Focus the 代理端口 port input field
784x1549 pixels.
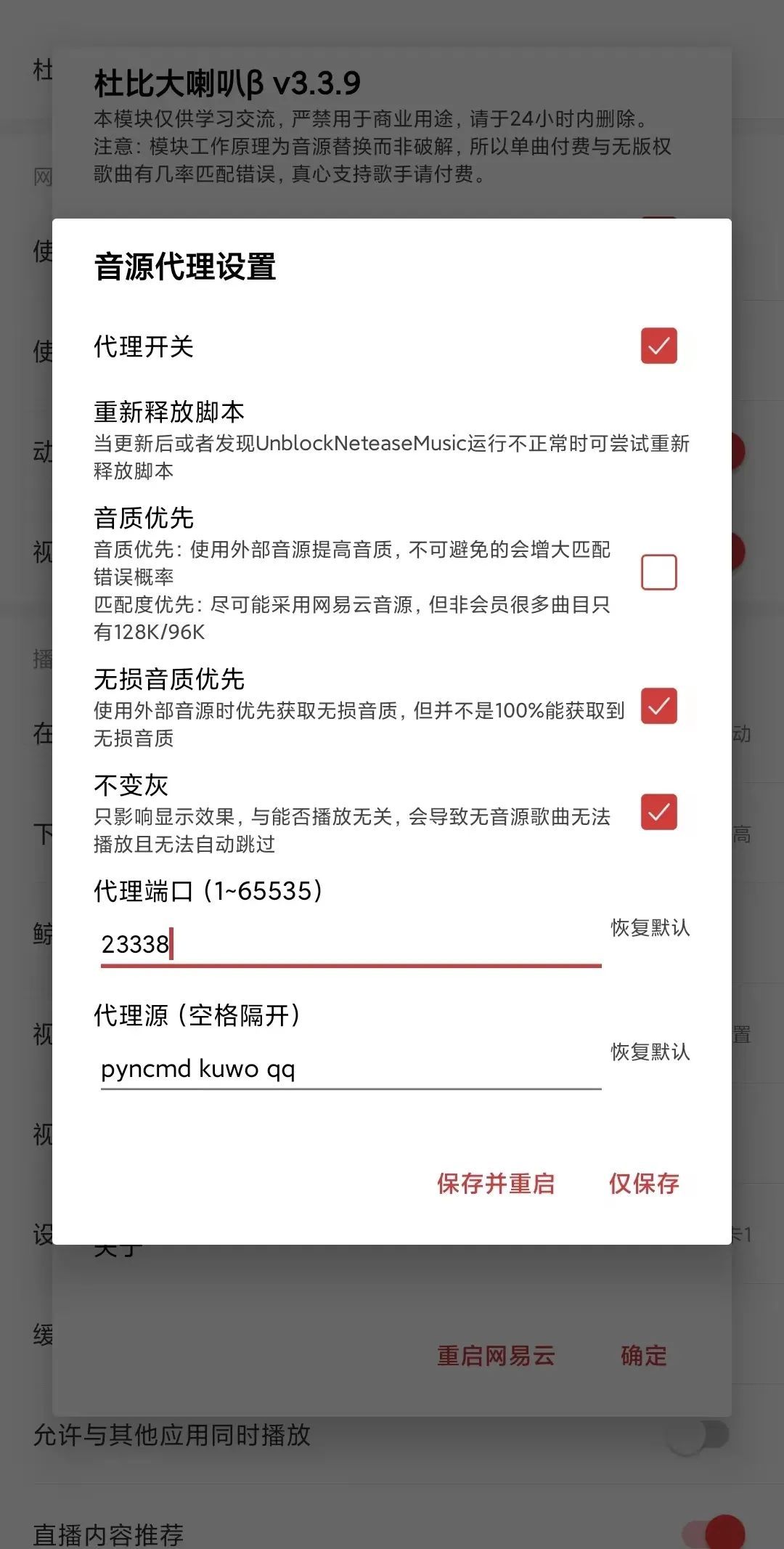(350, 944)
